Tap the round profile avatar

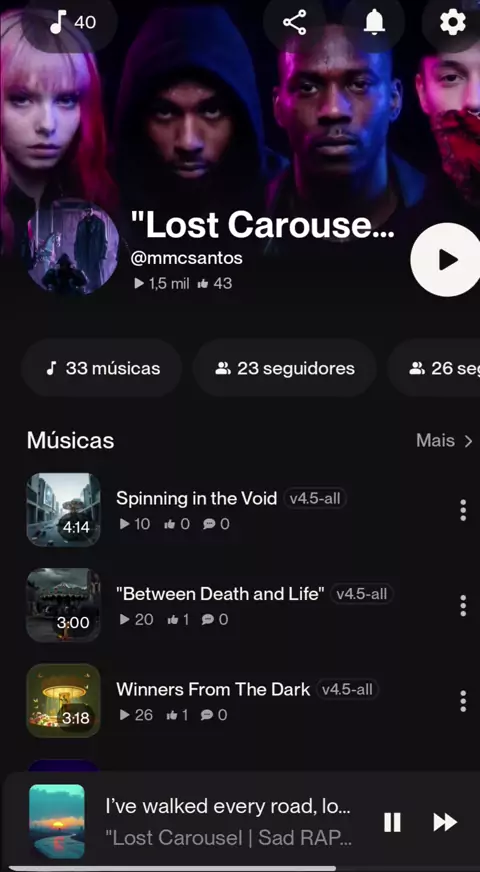click(x=72, y=247)
